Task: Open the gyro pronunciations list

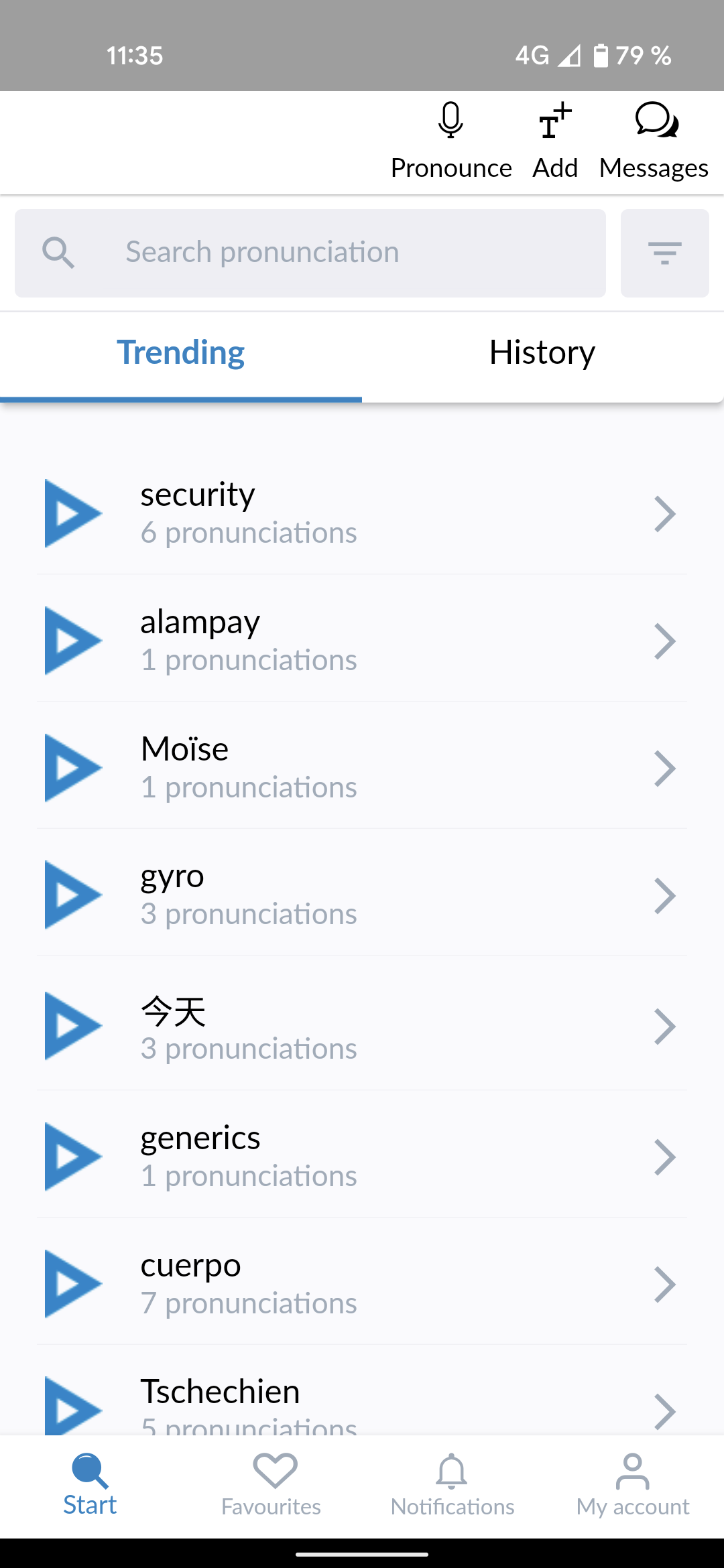Action: click(362, 895)
